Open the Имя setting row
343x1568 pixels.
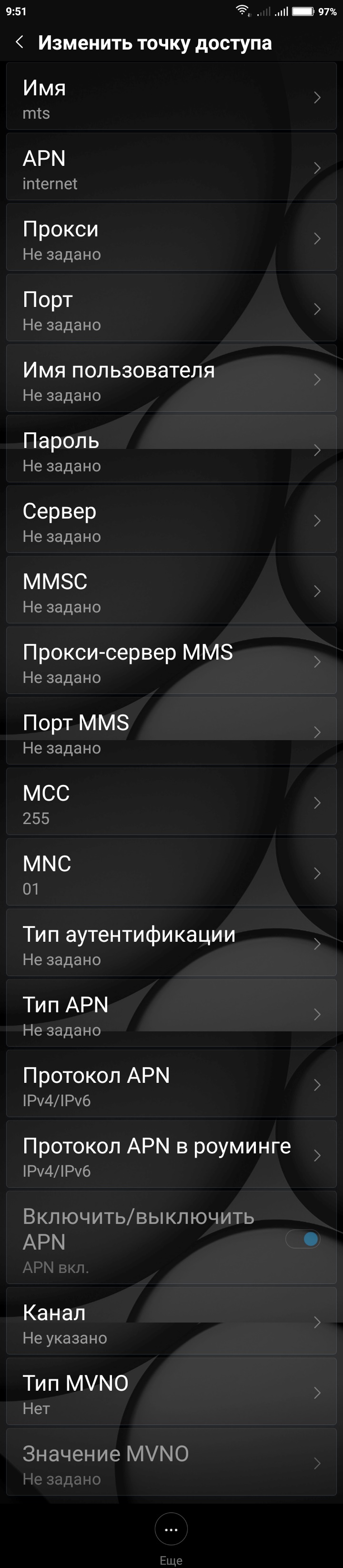[x=171, y=97]
